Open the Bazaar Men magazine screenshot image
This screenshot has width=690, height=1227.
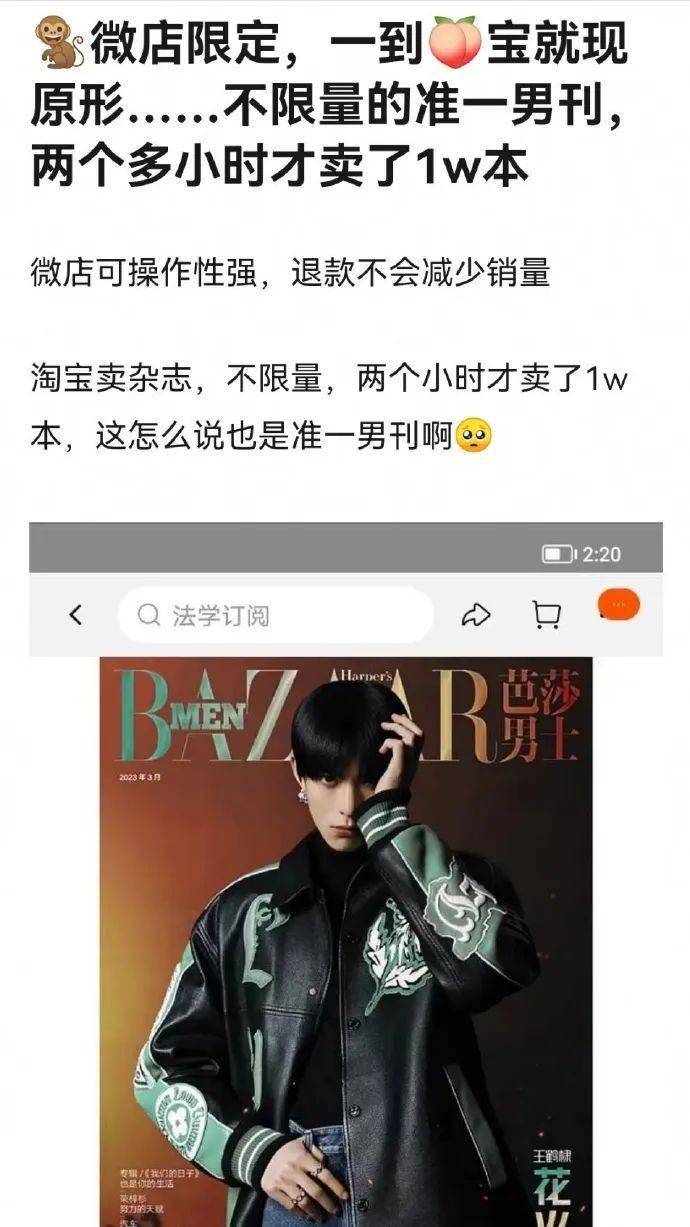tap(345, 900)
